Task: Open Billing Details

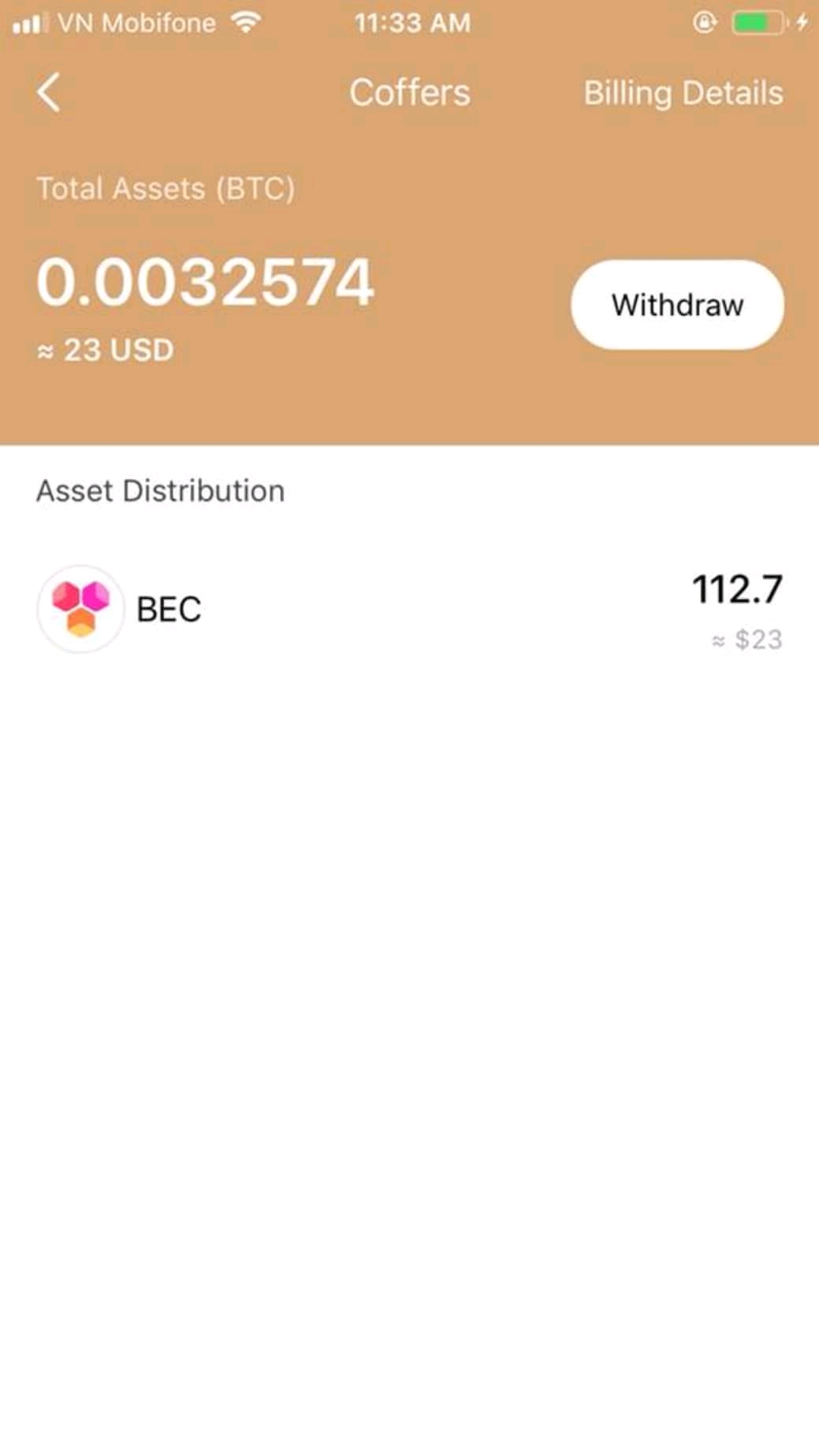Action: tap(683, 93)
